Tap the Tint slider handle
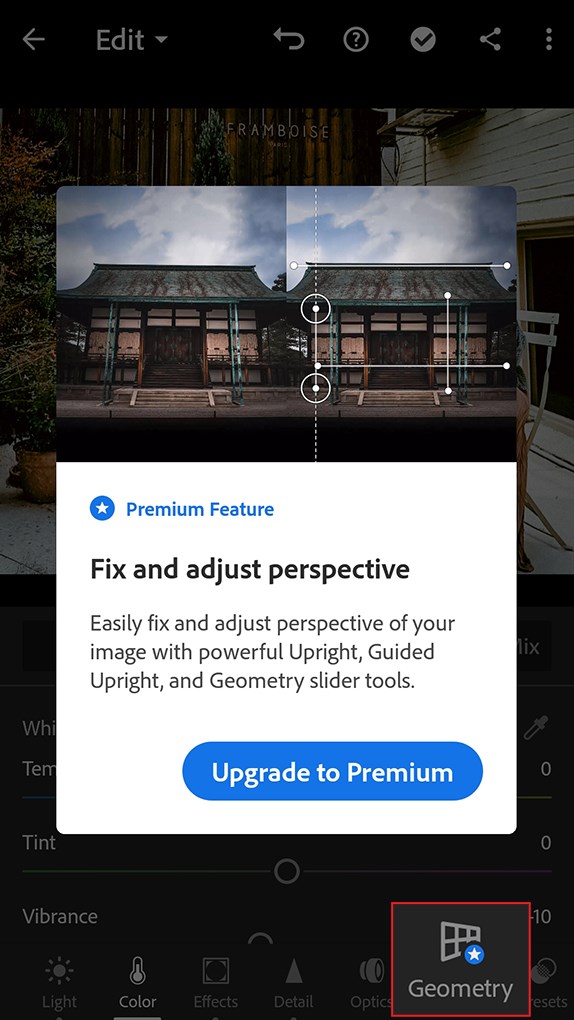 click(x=287, y=870)
